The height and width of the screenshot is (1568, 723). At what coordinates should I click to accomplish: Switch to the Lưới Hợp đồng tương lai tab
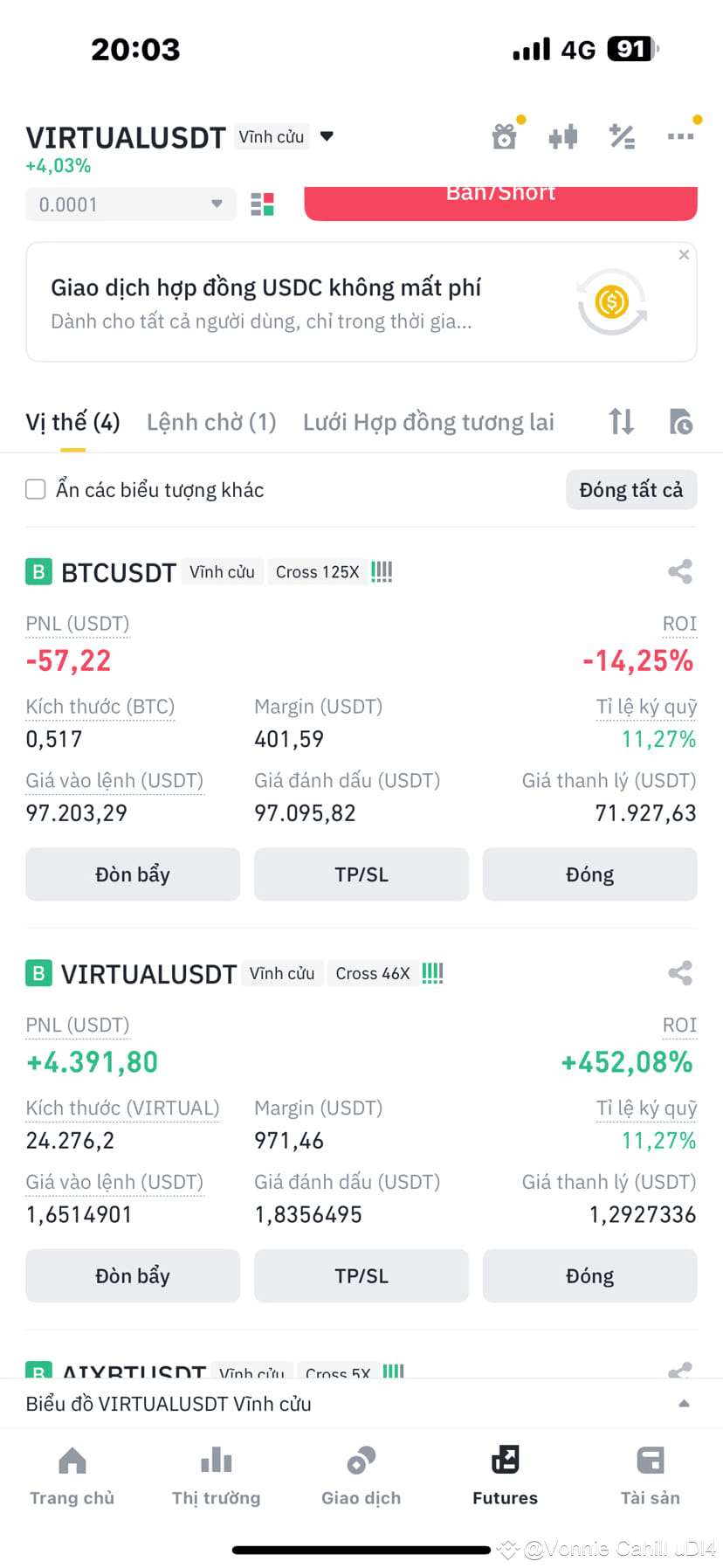[429, 421]
